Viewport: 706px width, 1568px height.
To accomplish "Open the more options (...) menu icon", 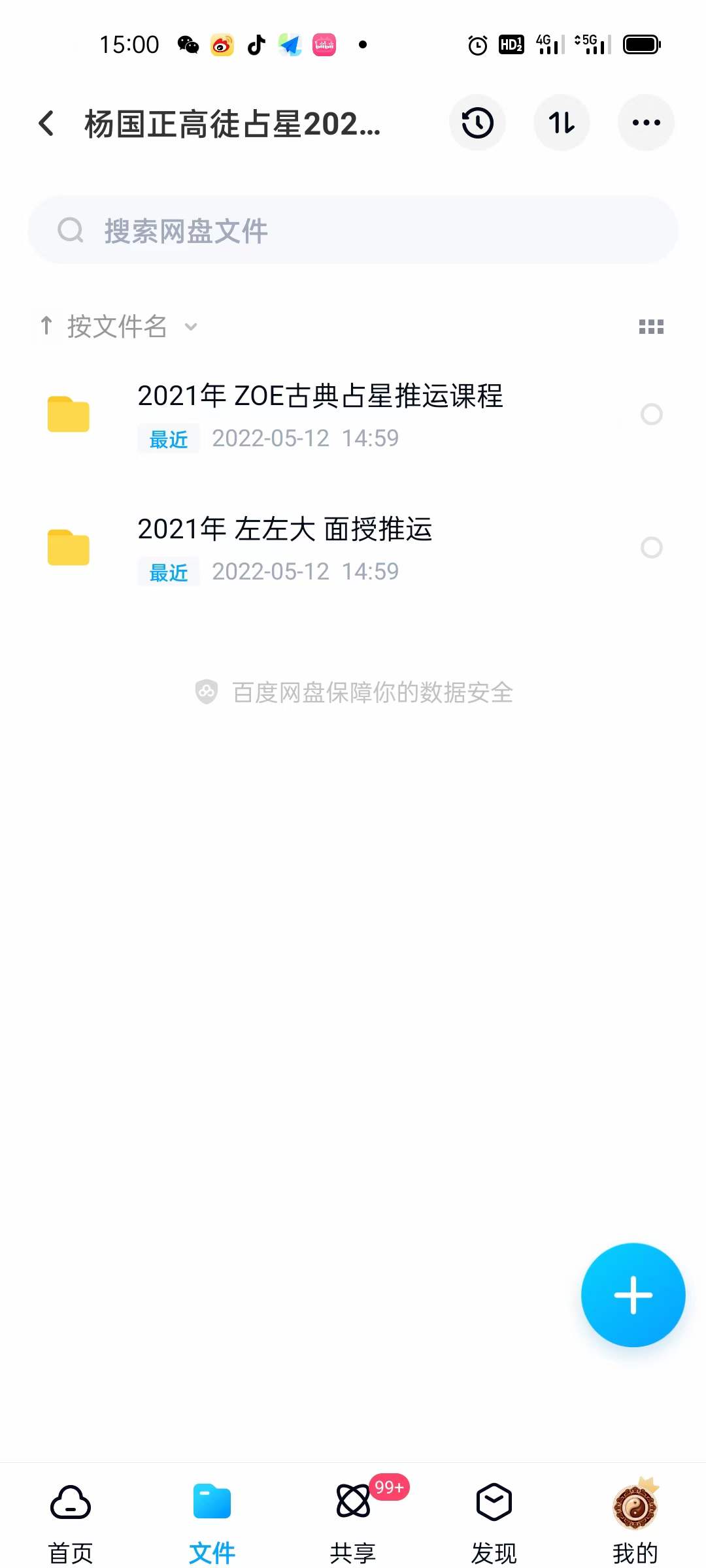I will (645, 123).
